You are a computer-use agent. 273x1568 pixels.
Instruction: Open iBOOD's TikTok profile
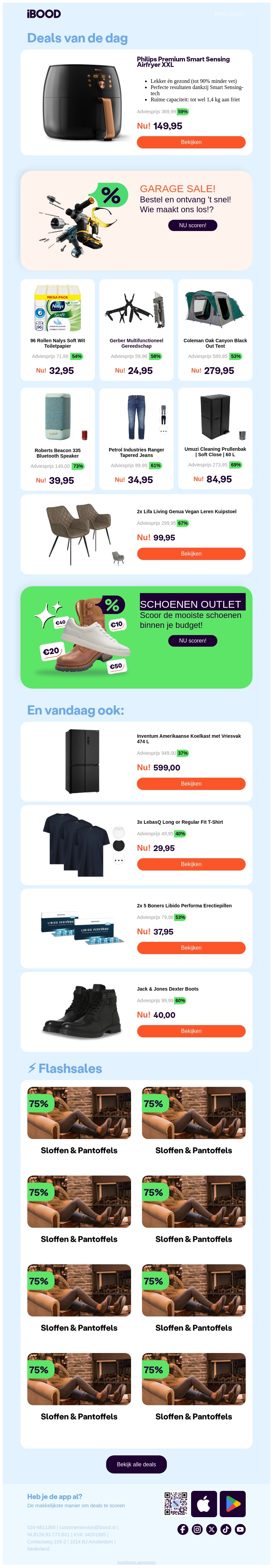point(226,1529)
